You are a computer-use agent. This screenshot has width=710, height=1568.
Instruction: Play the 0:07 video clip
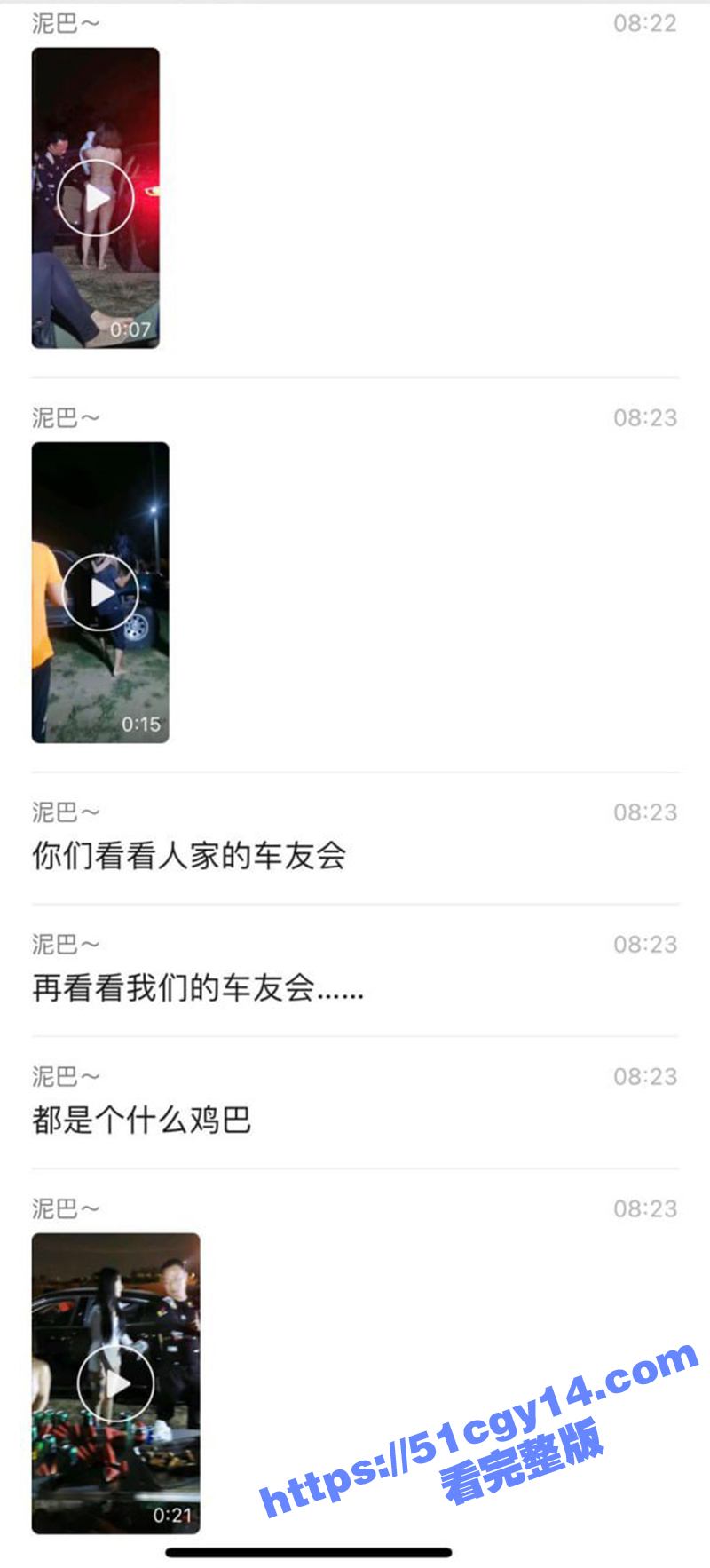click(96, 198)
